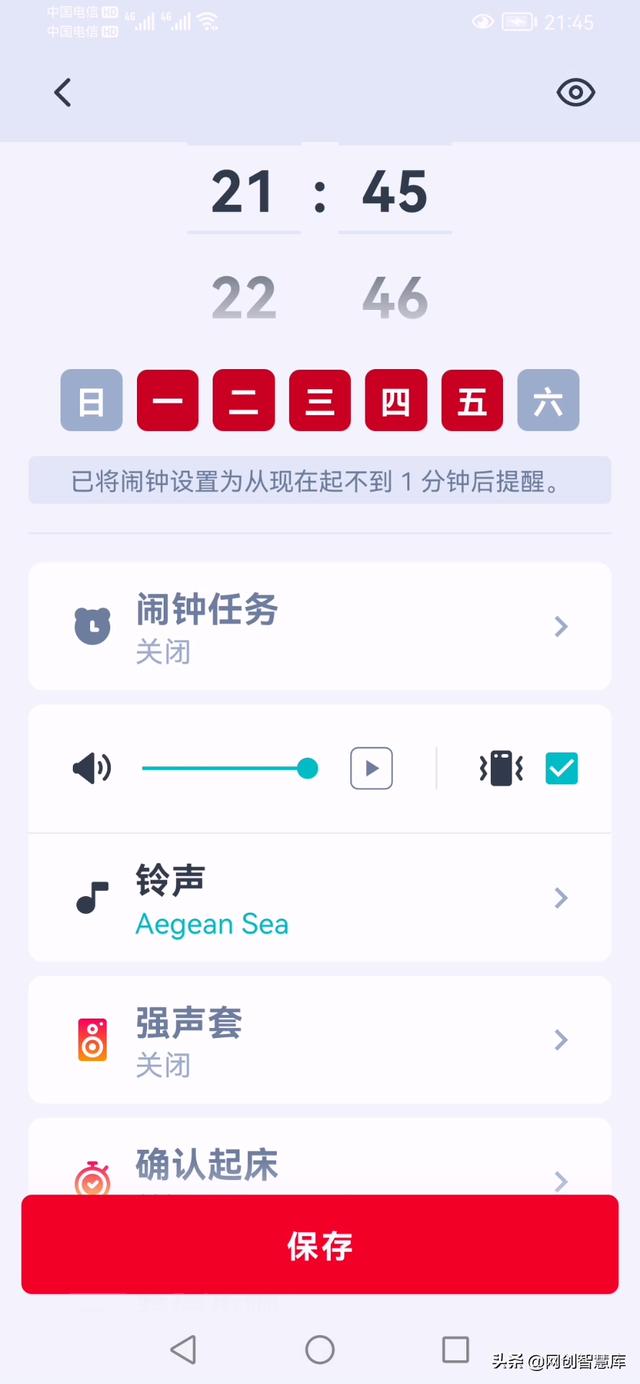Deselect Friday (五) repeat day
The width and height of the screenshot is (640, 1384).
pos(472,401)
